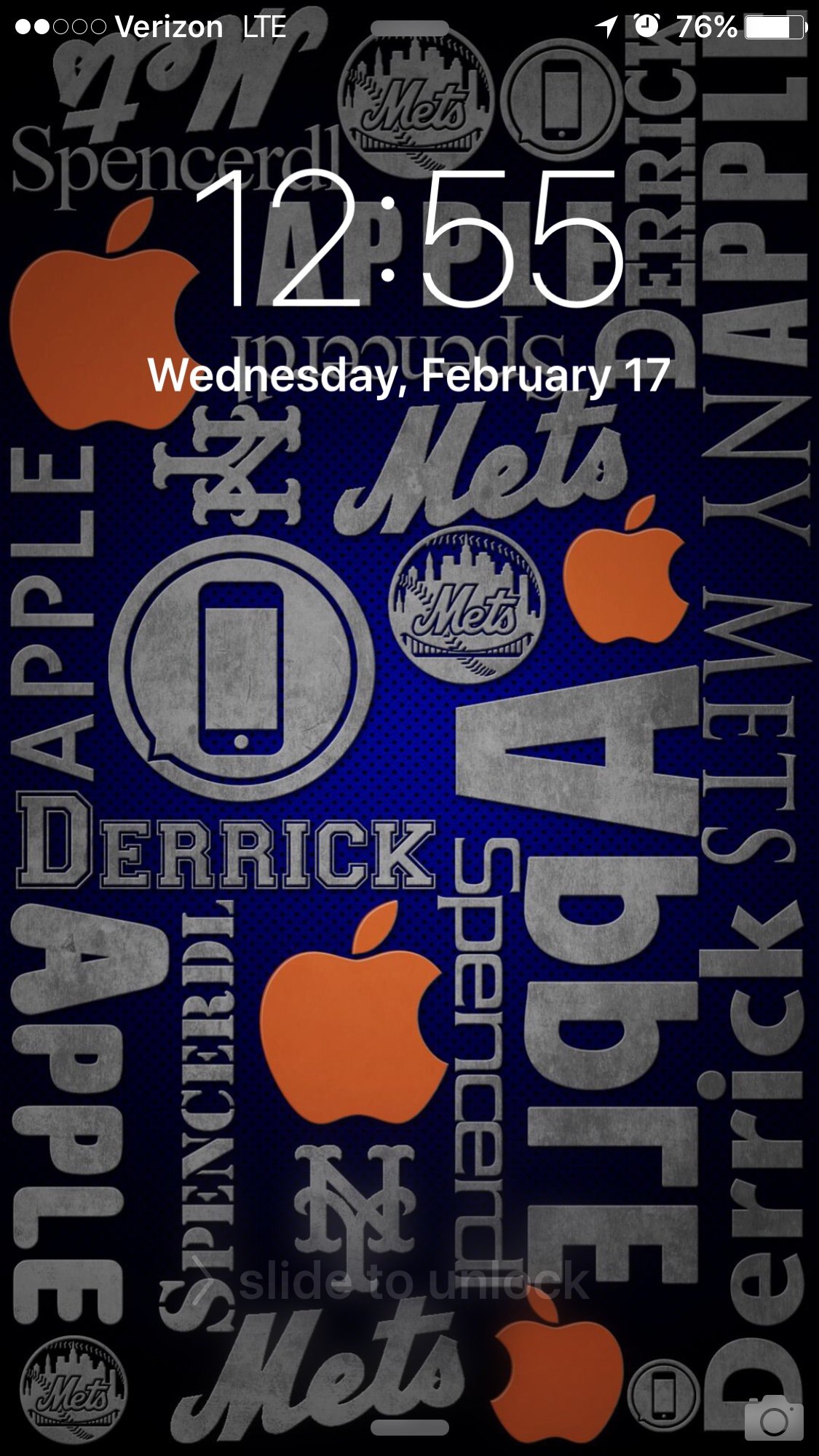Tap the Notification Center grabber handle
Viewport: 819px width, 1456px height.
click(x=409, y=27)
